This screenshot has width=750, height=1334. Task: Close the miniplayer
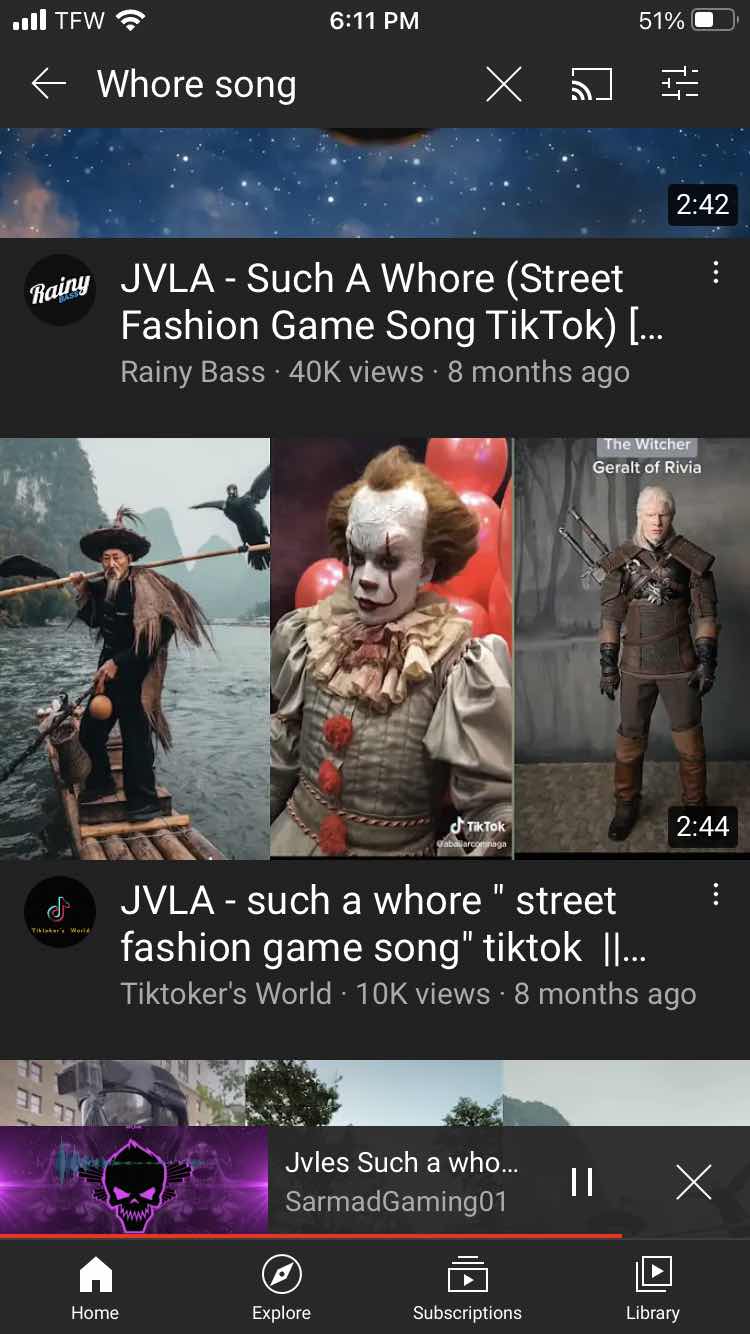693,1182
